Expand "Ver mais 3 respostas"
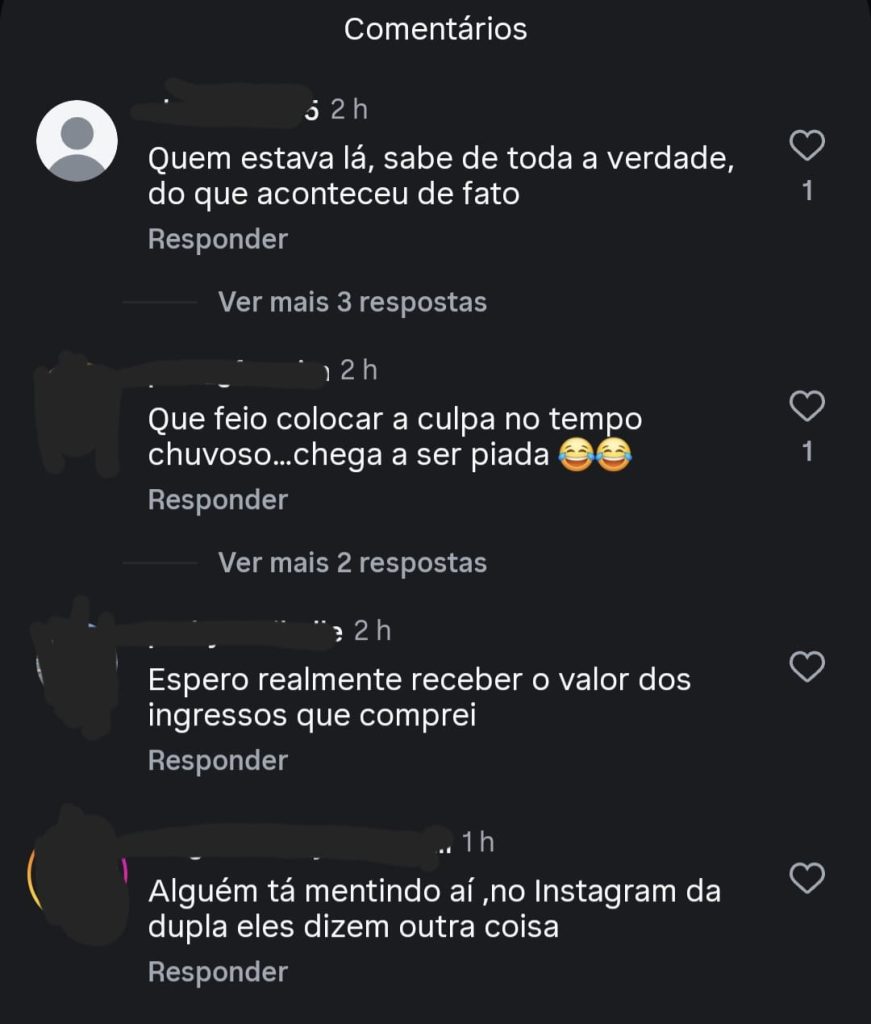The height and width of the screenshot is (1024, 871). (352, 302)
